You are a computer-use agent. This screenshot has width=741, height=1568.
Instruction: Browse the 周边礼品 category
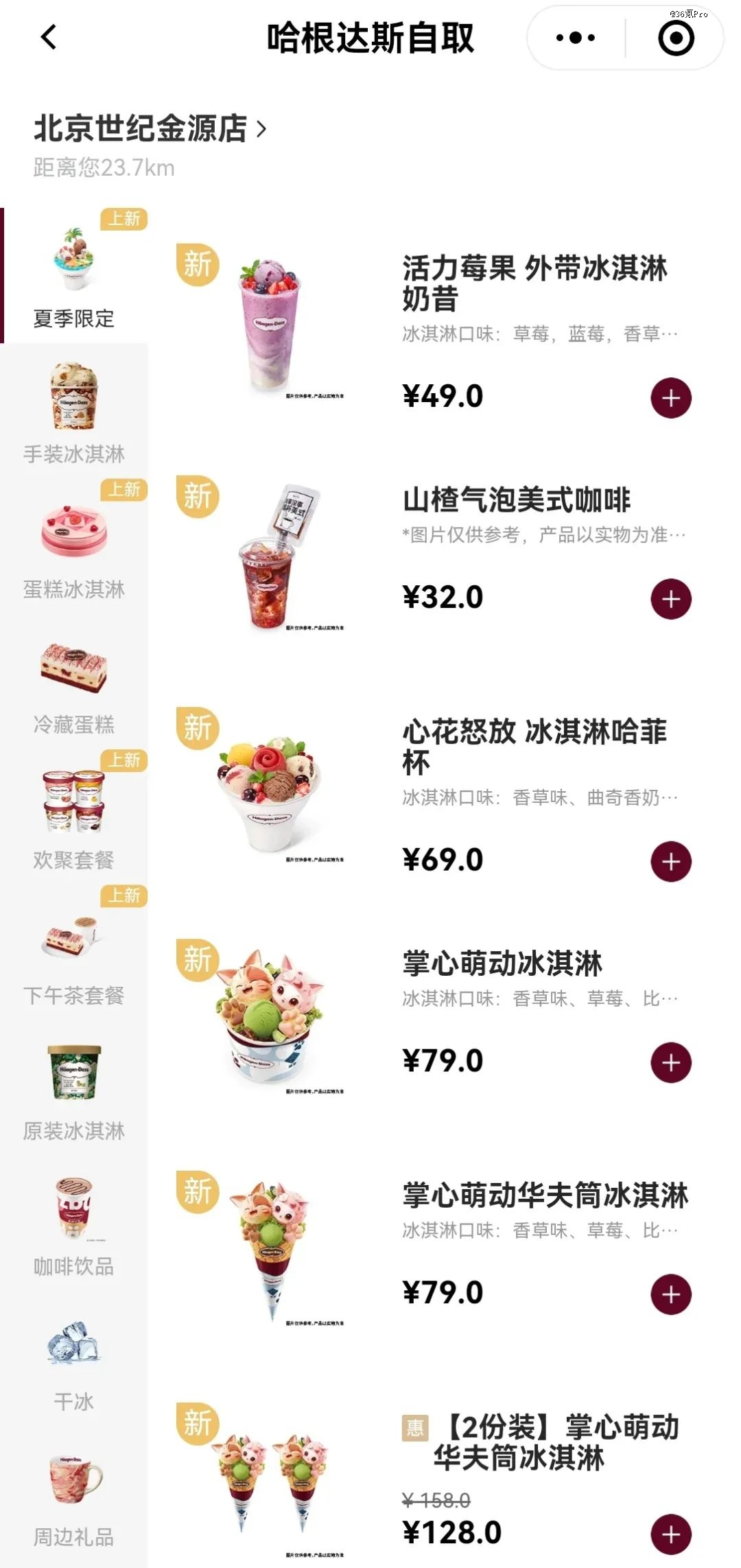[x=74, y=1495]
